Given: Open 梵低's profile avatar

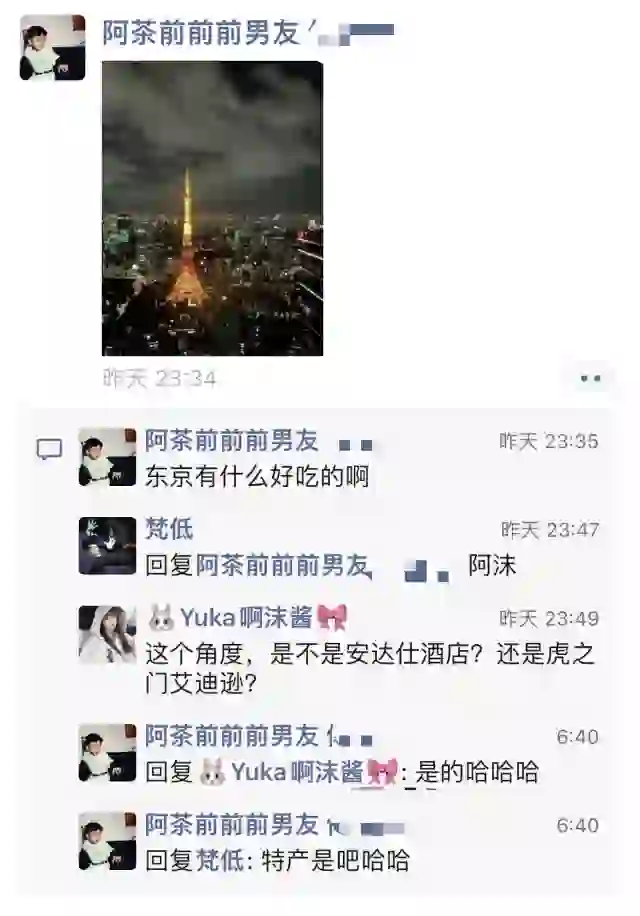Looking at the screenshot, I should (107, 546).
